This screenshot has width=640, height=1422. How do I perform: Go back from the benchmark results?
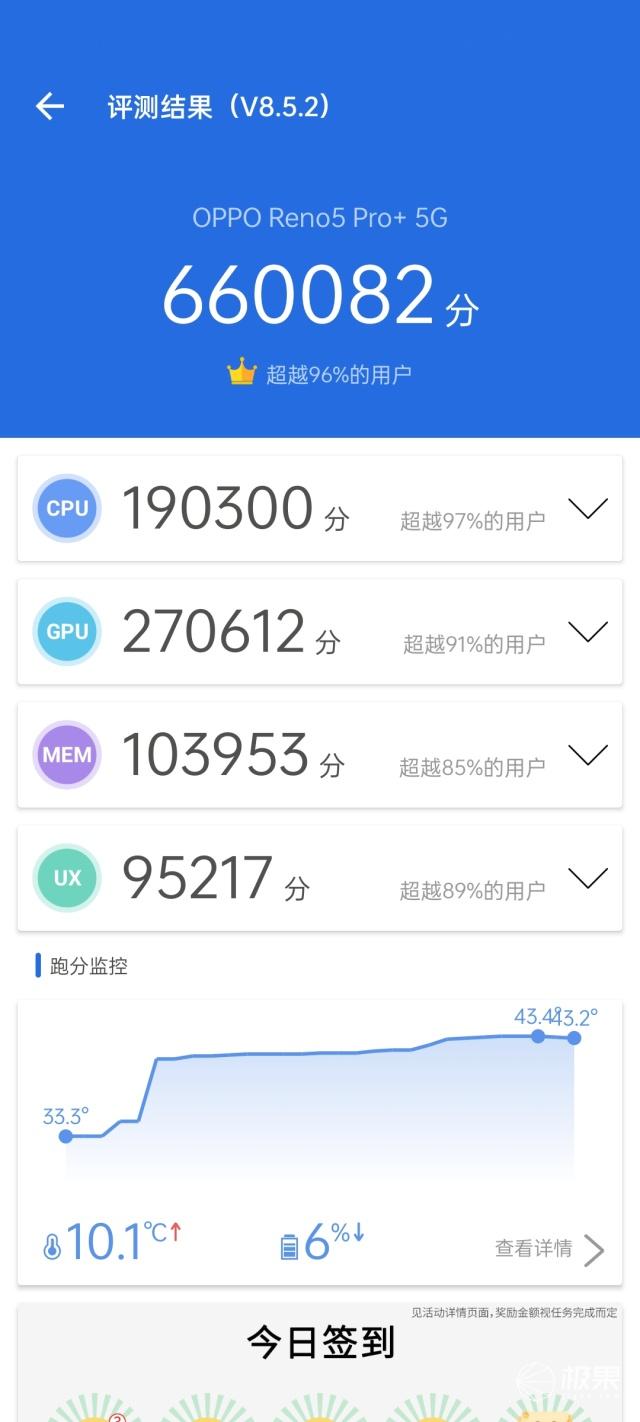coord(49,106)
